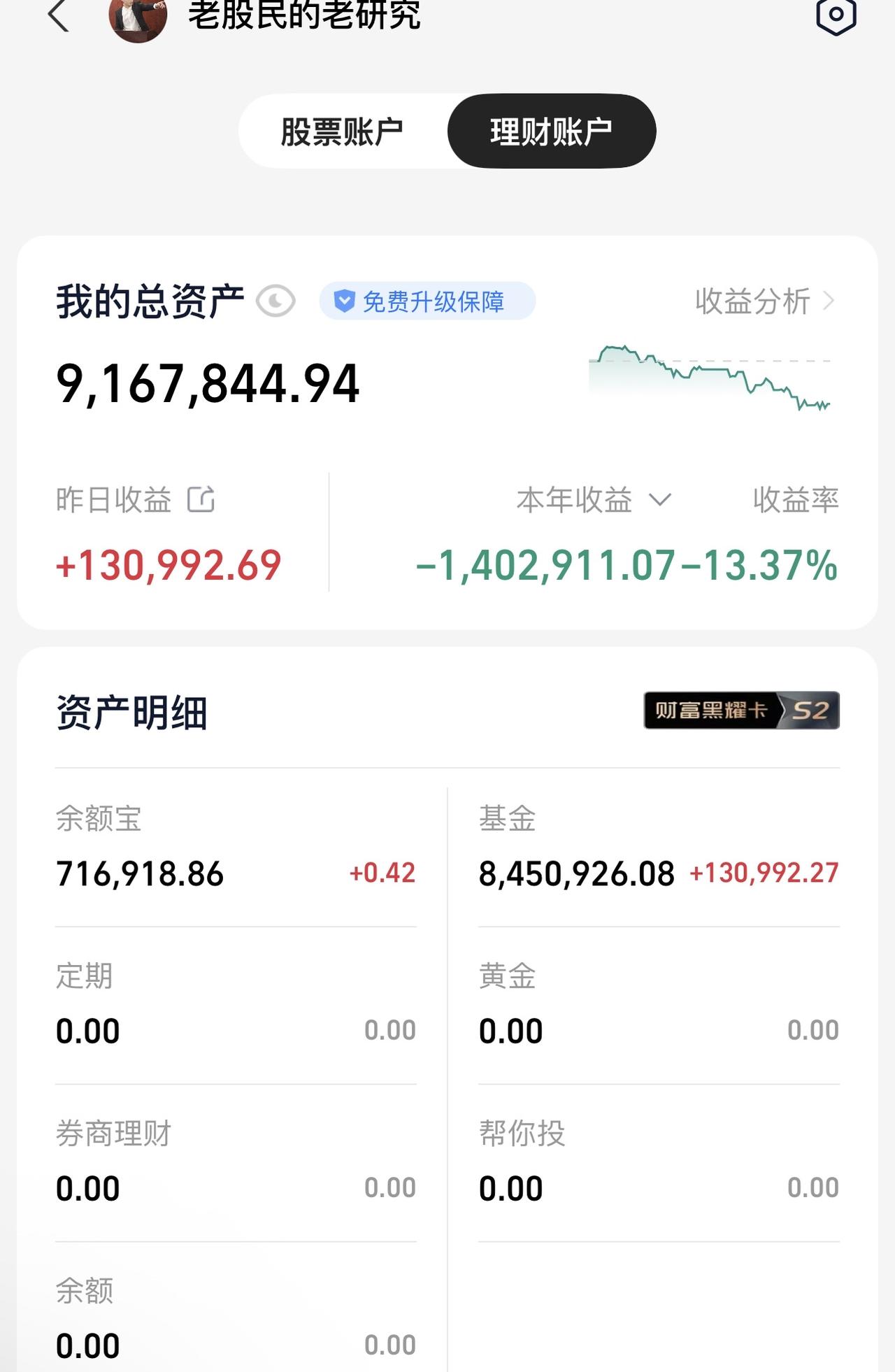Toggle asset visibility with the eye icon
895x1372 pixels.
coord(274,301)
